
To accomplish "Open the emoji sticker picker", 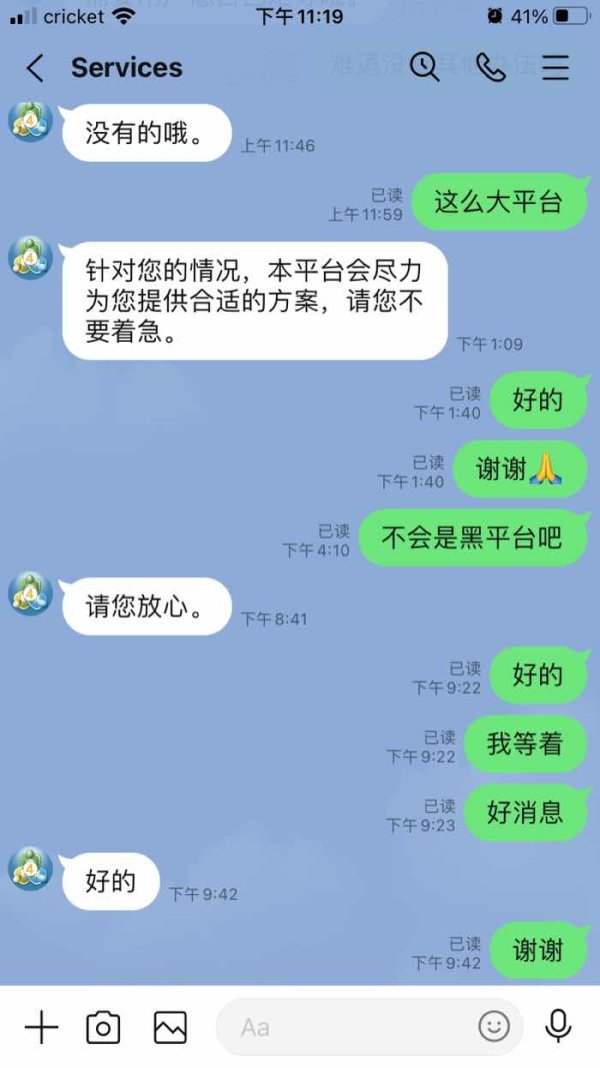I will pos(494,1026).
